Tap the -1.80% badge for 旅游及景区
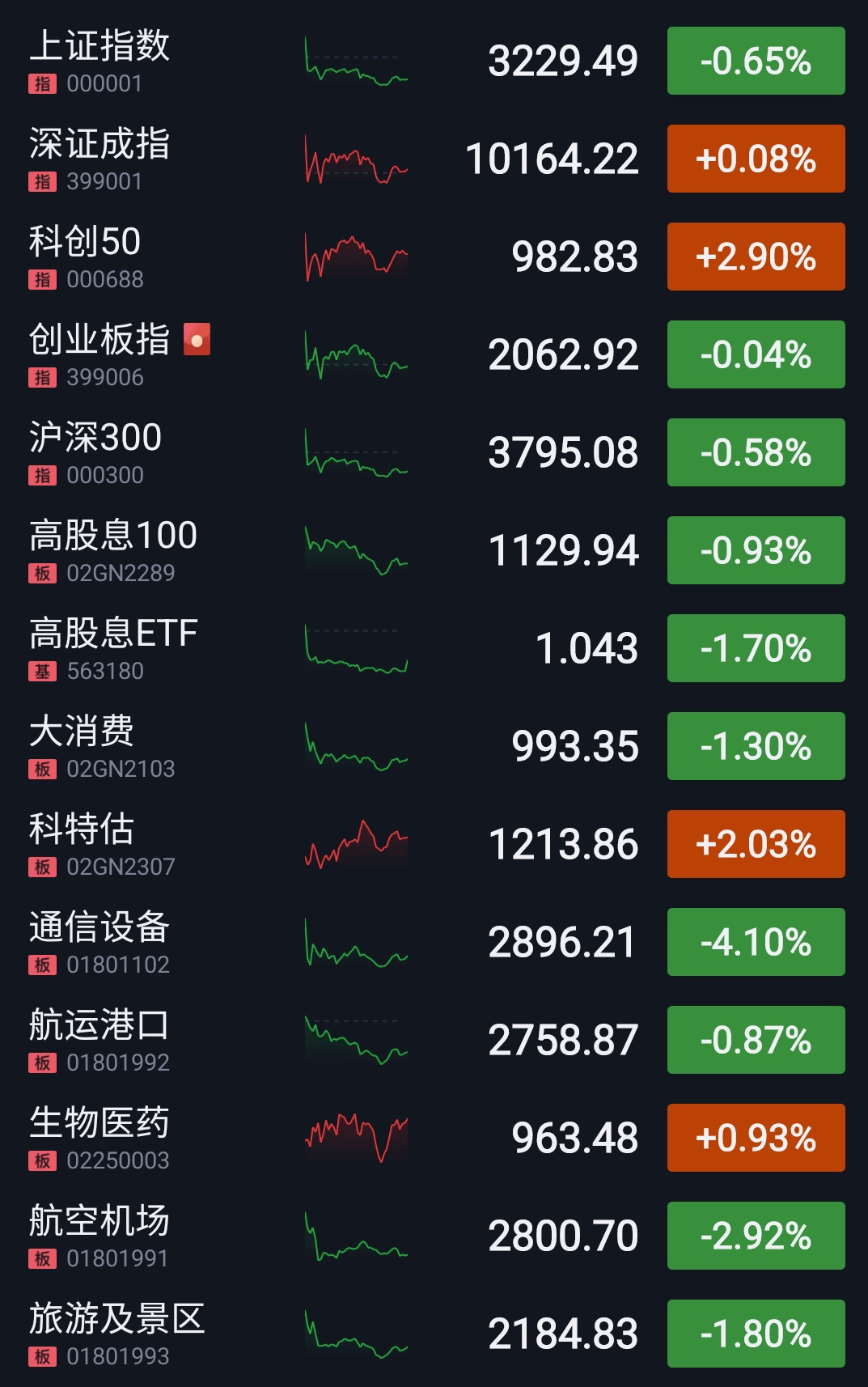868x1387 pixels. [x=754, y=1334]
